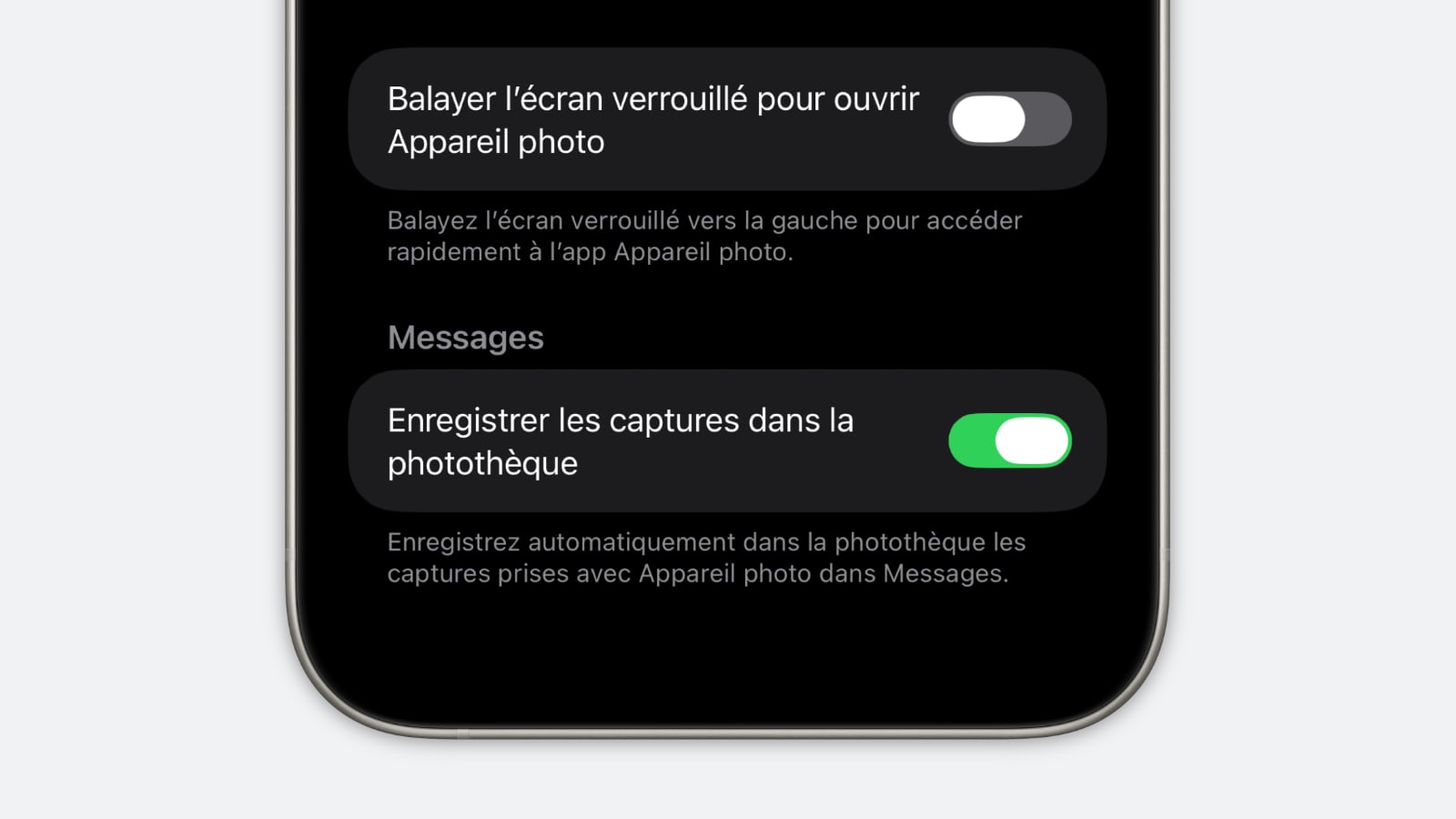
Task: Disable Enregistrer les captures dans la photothèque
Action: point(1009,441)
